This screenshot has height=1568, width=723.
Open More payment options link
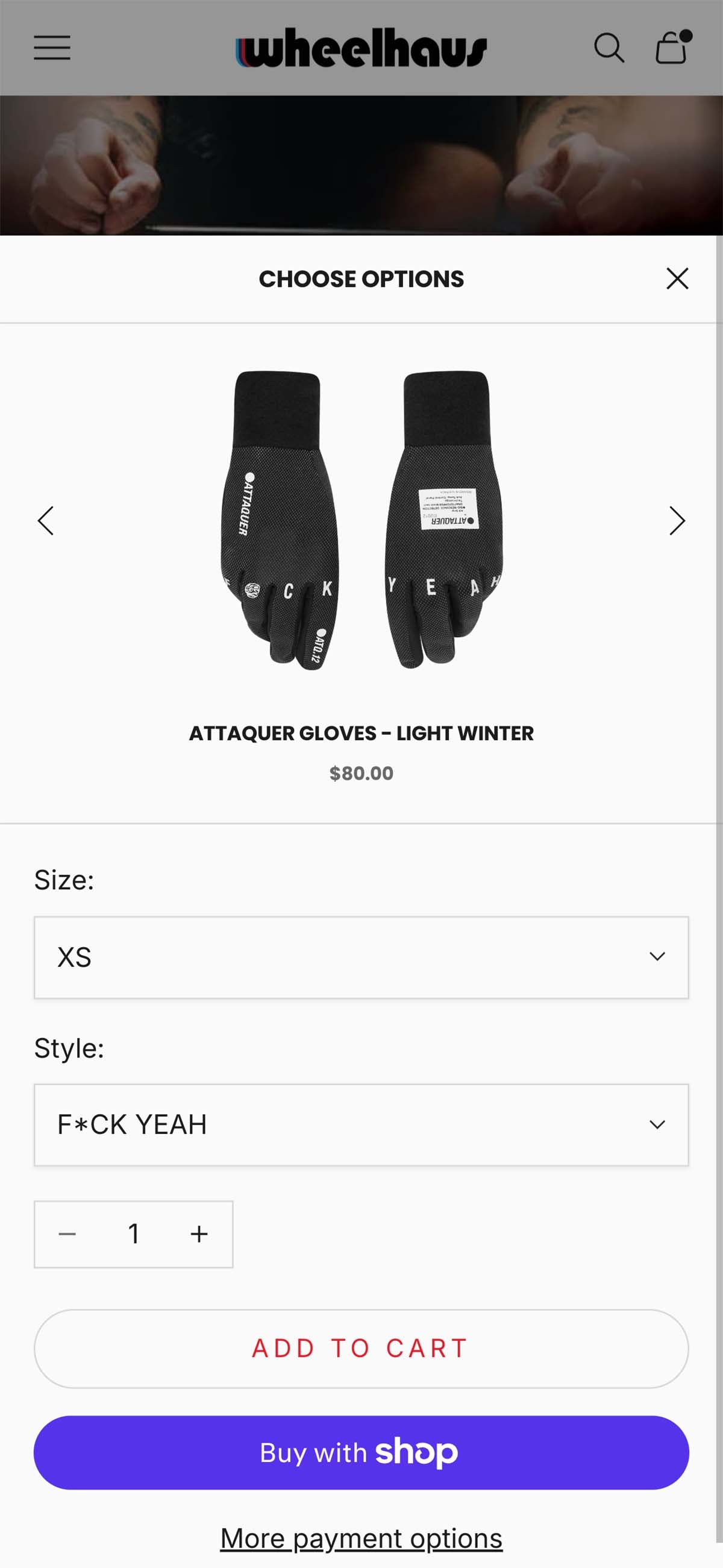point(361,1538)
